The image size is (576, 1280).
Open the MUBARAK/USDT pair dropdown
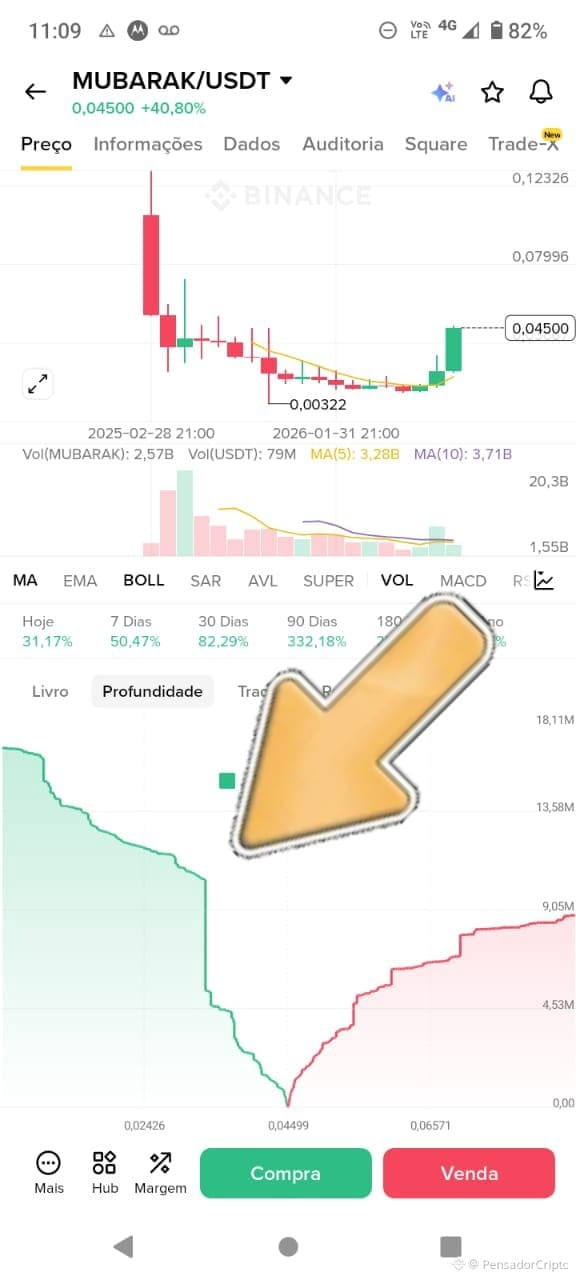(x=286, y=80)
